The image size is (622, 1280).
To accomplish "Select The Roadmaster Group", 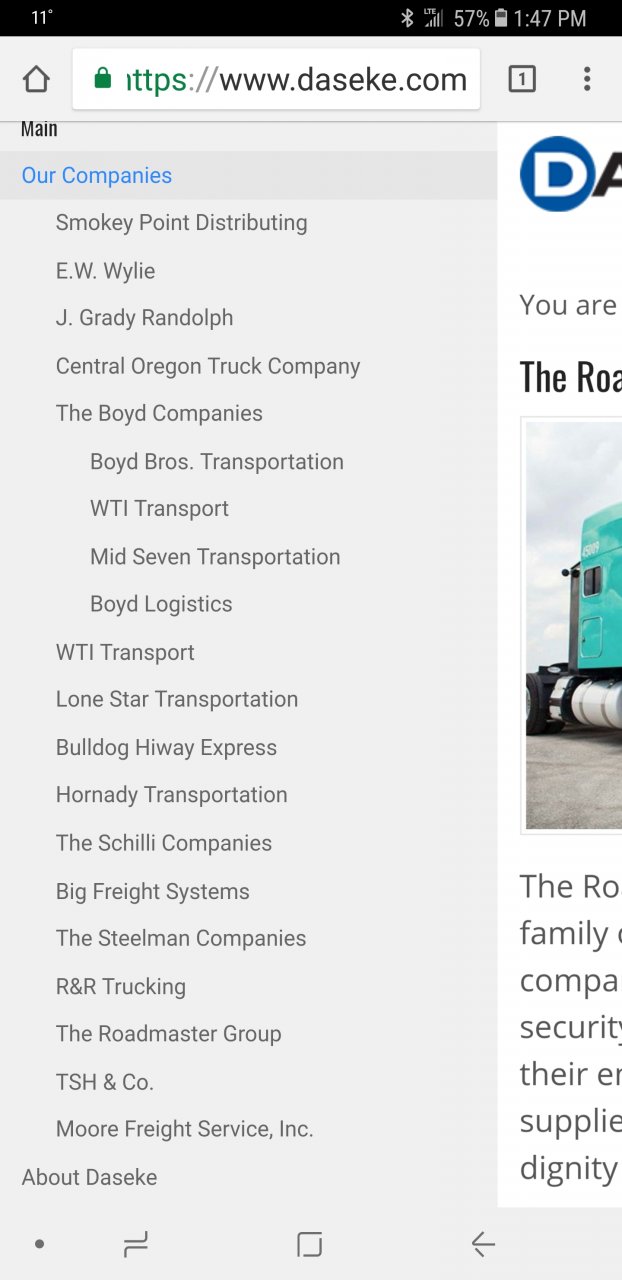I will tap(168, 1034).
